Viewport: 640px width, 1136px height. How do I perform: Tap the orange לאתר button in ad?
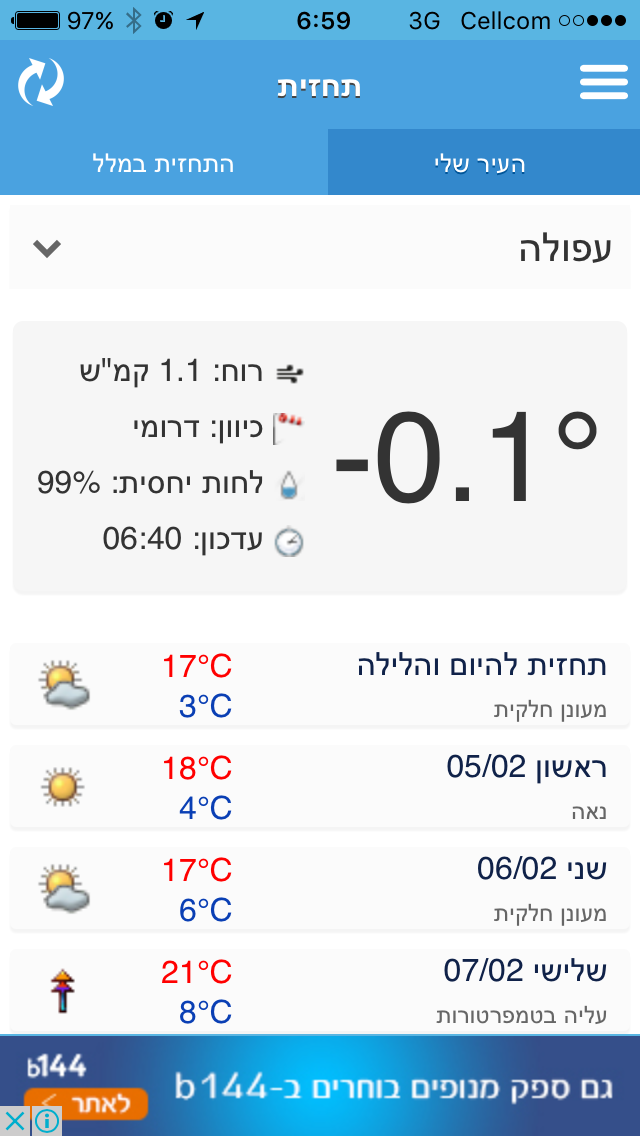coord(88,1103)
